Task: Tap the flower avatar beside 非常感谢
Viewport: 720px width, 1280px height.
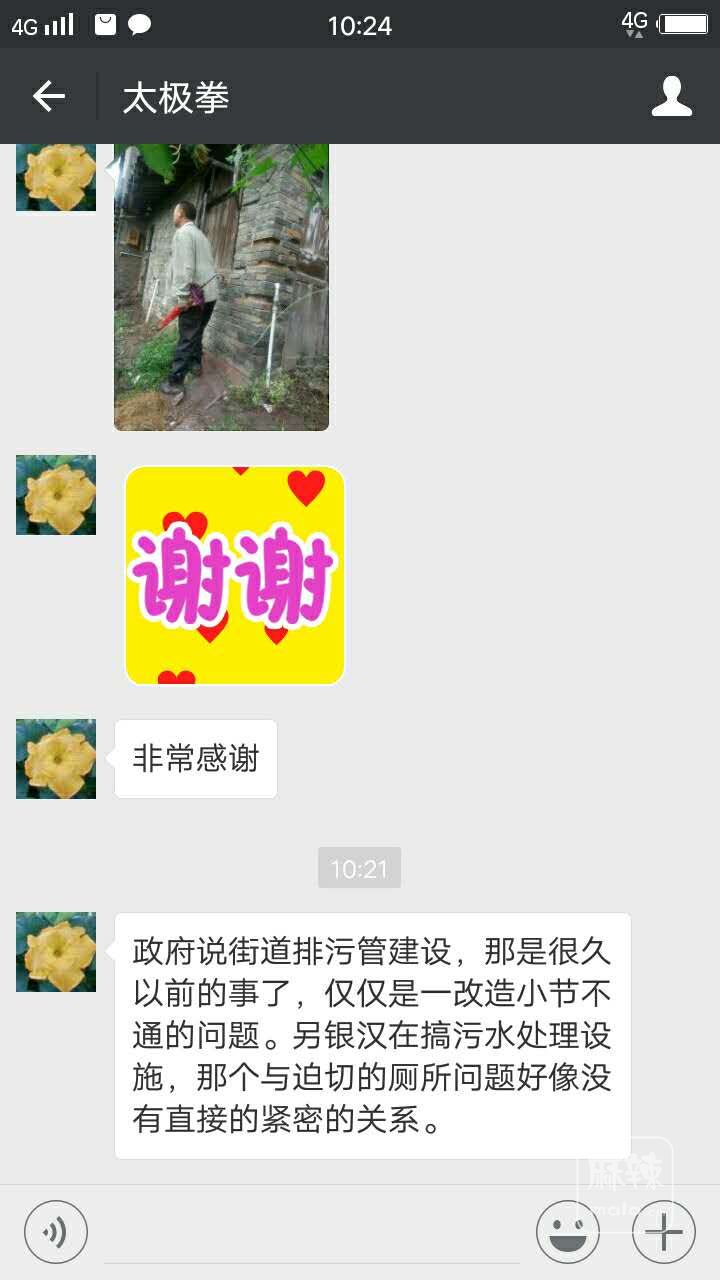Action: (56, 759)
